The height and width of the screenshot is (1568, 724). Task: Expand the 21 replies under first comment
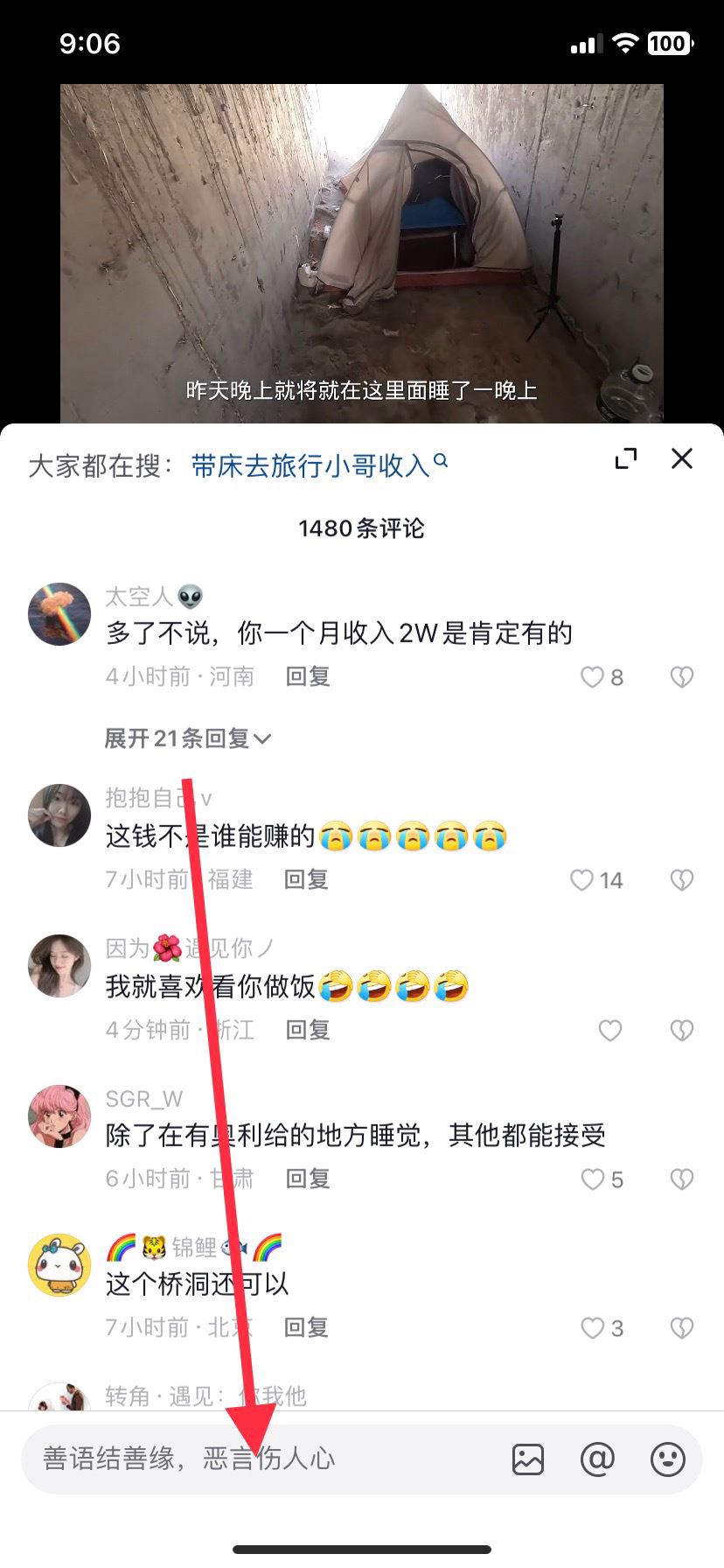[186, 738]
